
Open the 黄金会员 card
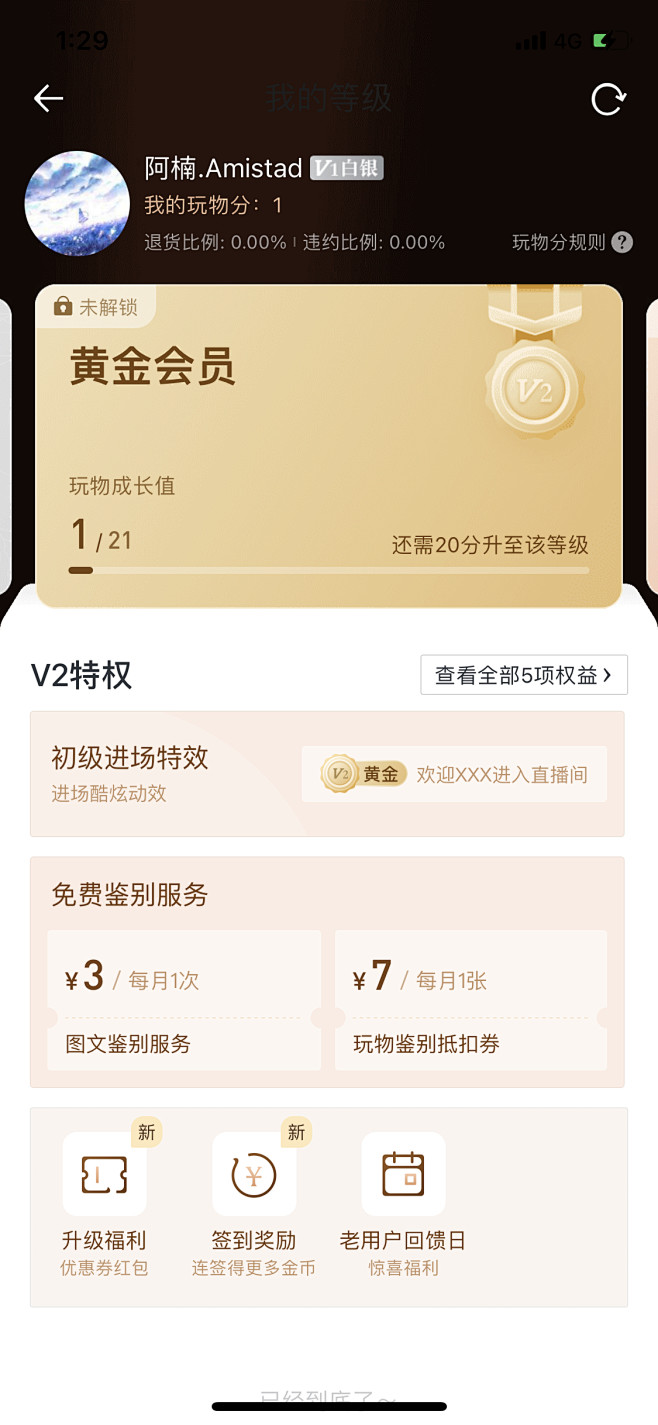tap(329, 446)
